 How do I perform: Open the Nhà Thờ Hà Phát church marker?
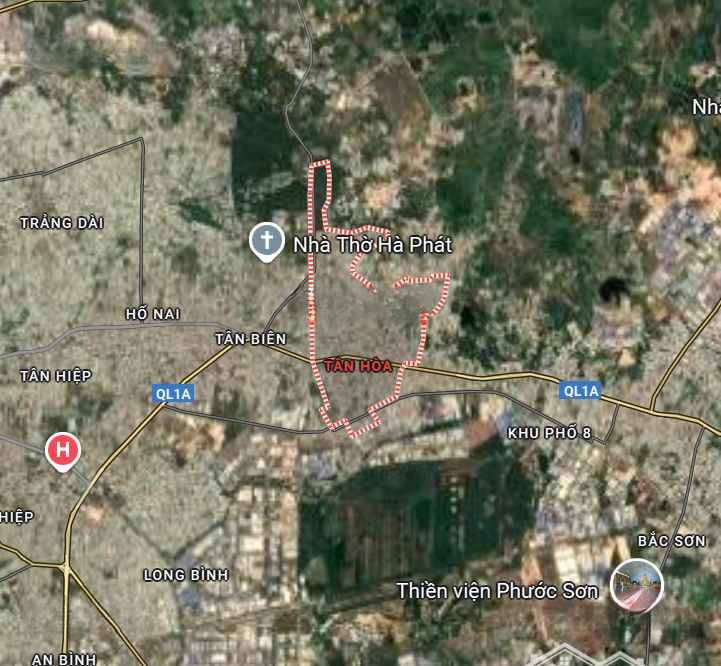[266, 241]
